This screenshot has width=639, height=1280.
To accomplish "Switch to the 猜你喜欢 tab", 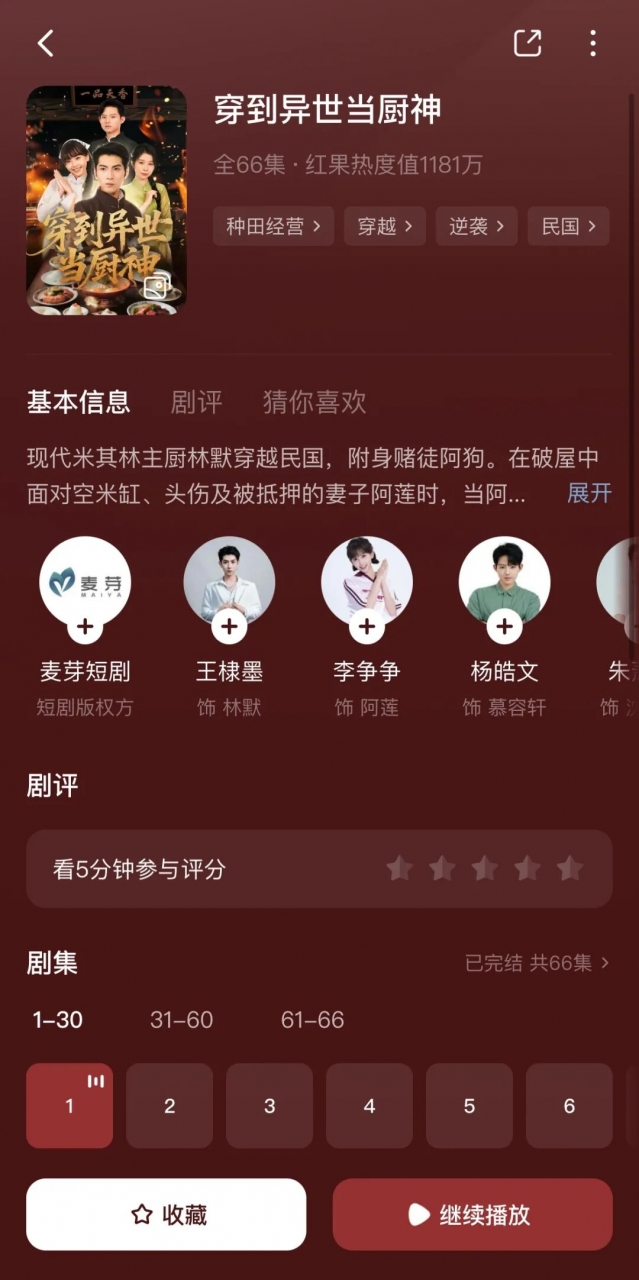I will 314,402.
